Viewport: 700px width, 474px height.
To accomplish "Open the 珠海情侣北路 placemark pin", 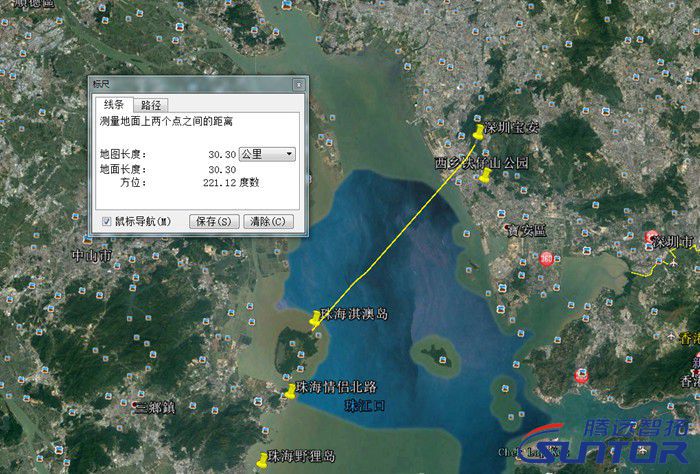I will coord(290,391).
